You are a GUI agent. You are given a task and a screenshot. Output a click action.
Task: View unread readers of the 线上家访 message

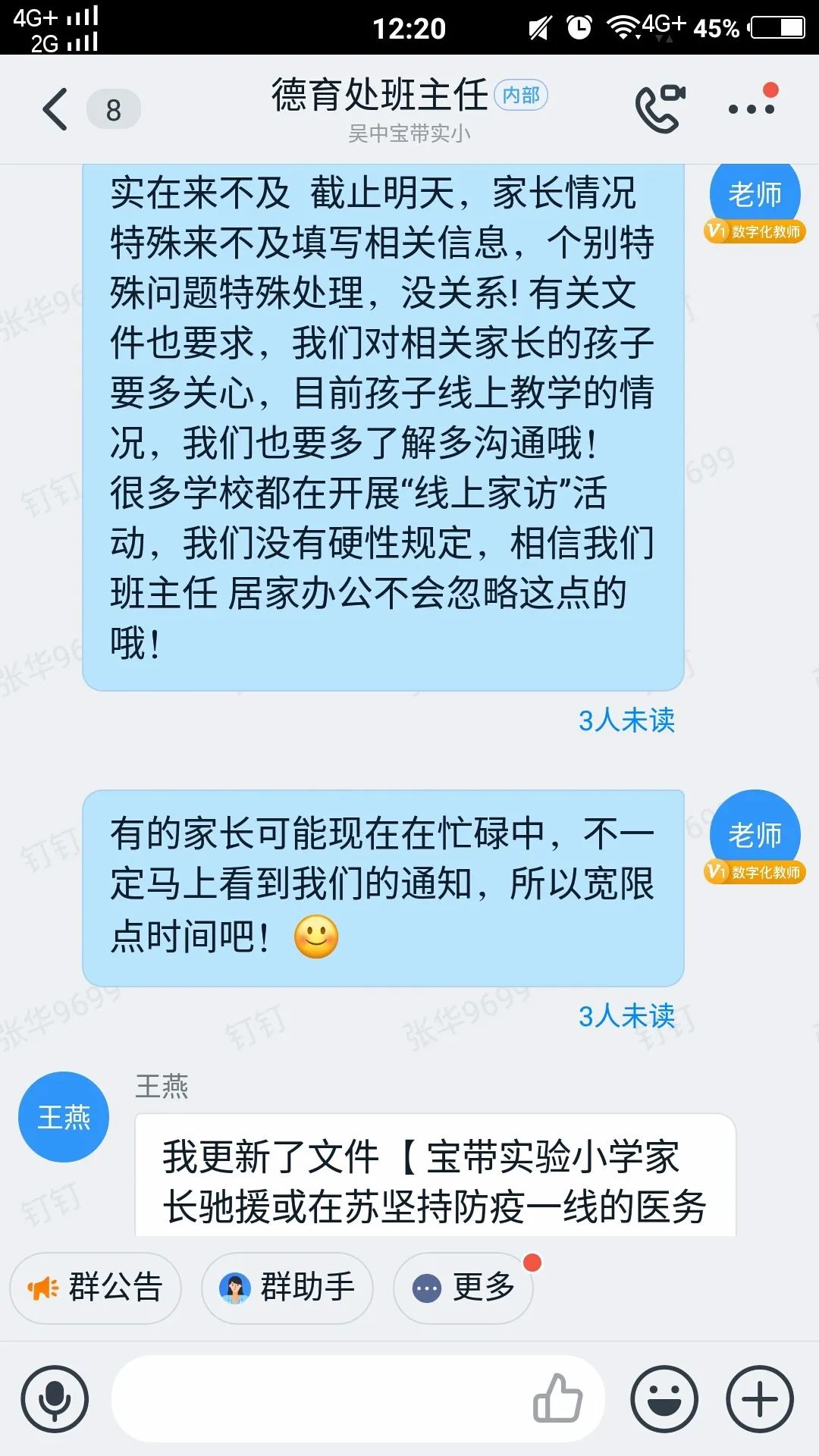[626, 720]
